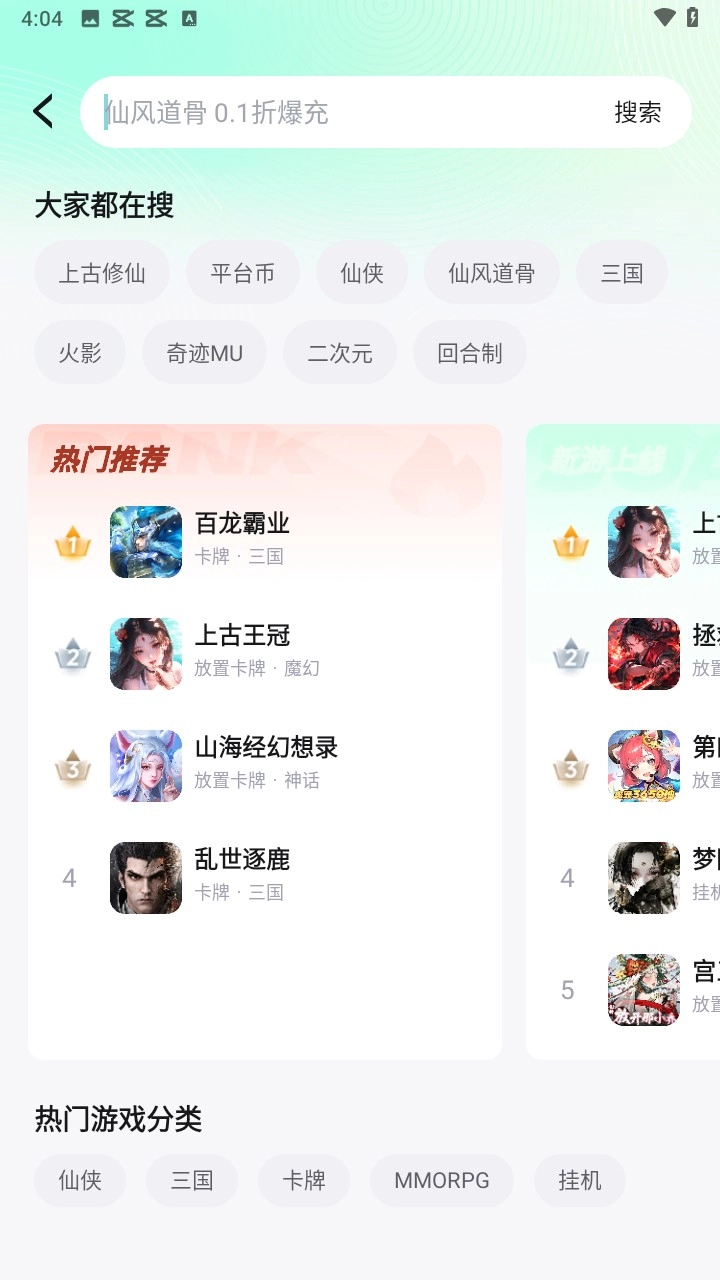Tap the 搜索 search button
The height and width of the screenshot is (1280, 720).
click(637, 112)
